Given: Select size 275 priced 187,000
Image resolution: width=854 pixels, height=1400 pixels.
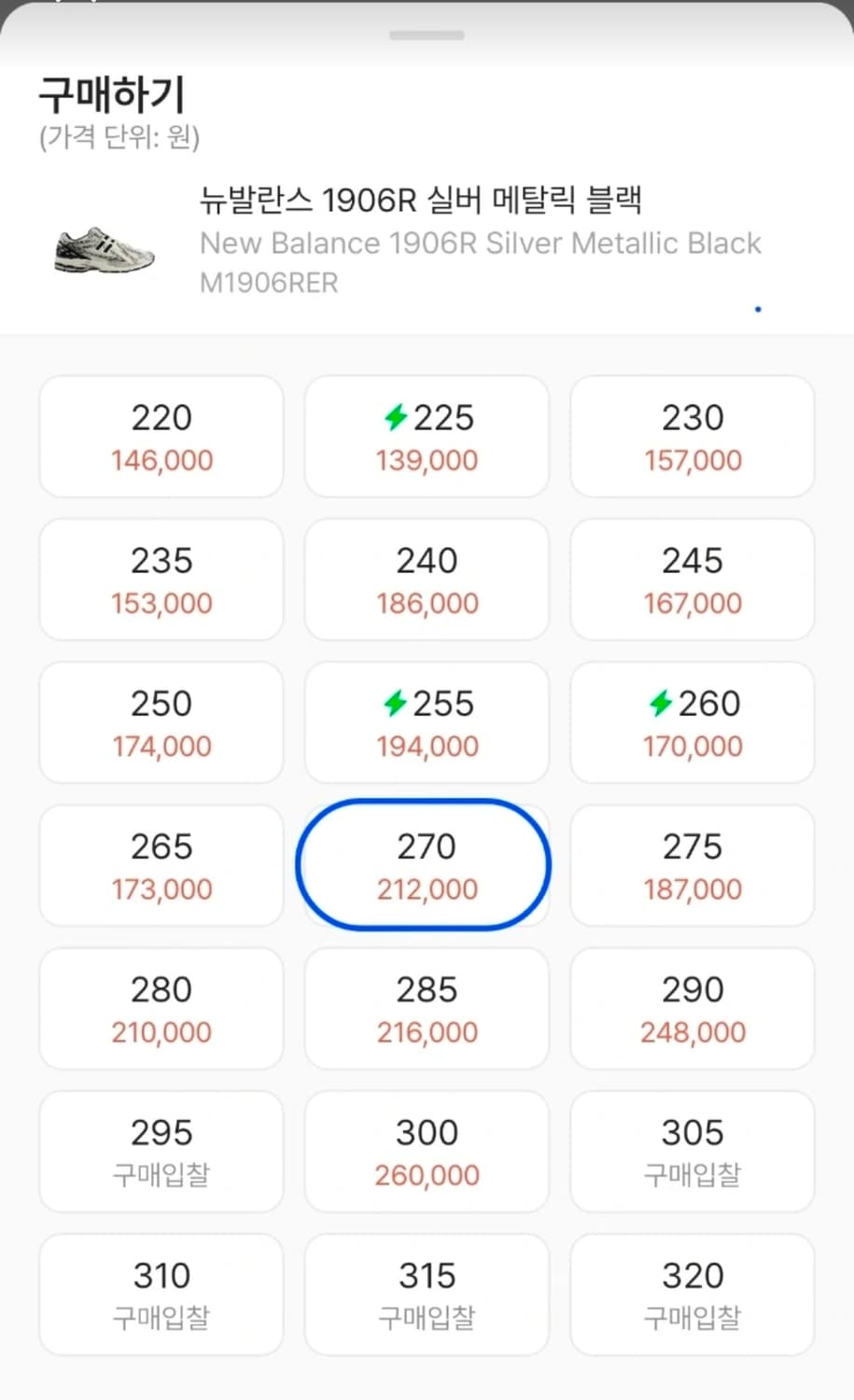Looking at the screenshot, I should coord(692,865).
